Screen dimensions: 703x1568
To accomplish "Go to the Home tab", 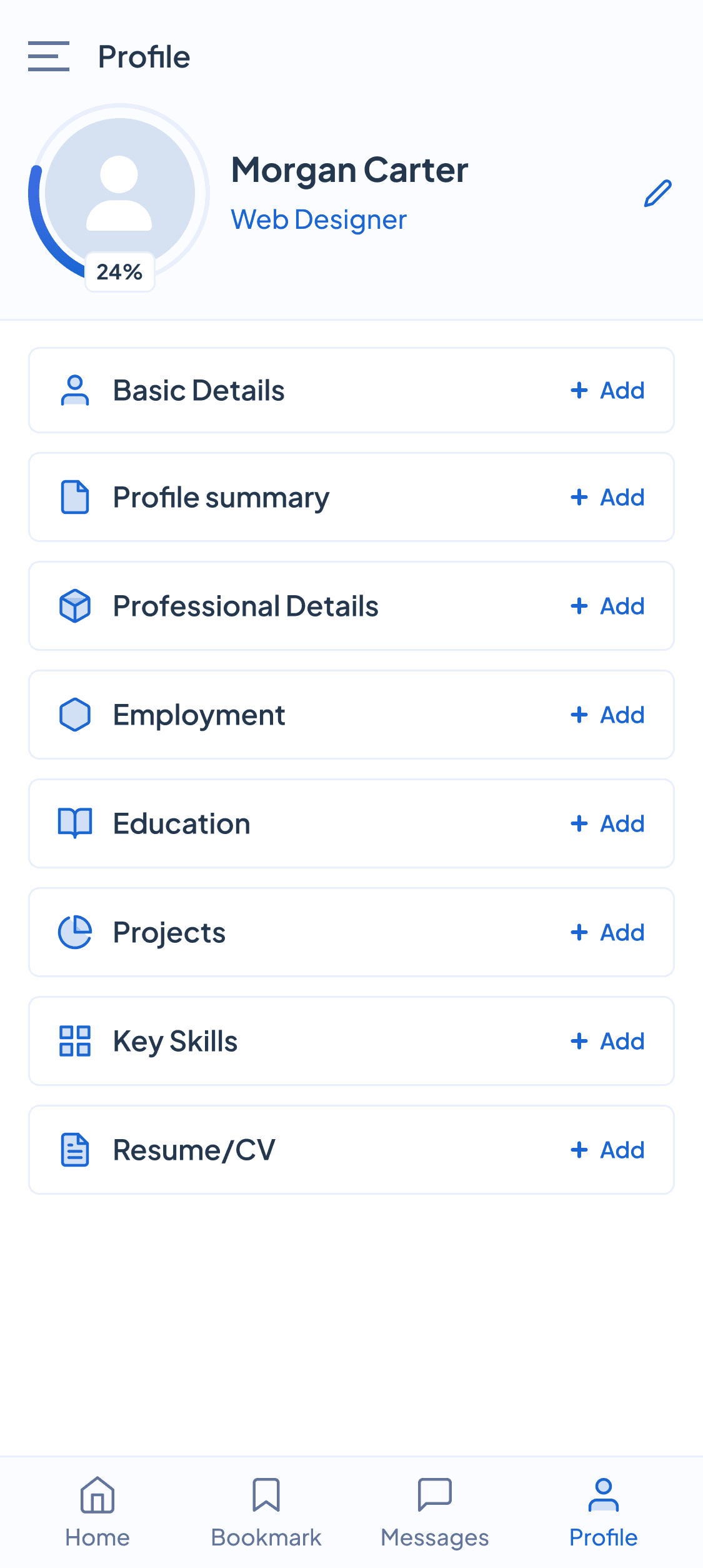I will pos(97,1510).
